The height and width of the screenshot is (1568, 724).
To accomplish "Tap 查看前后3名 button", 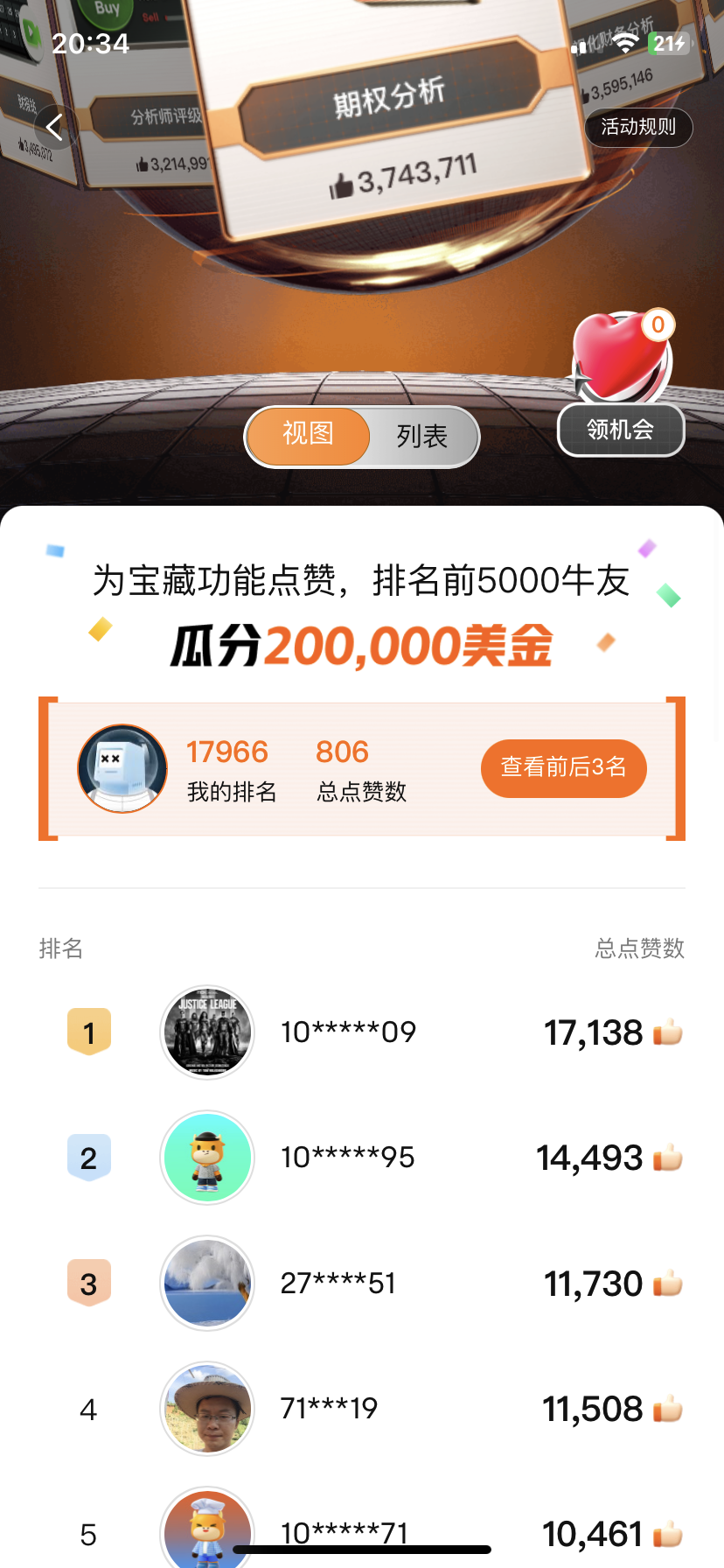I will point(563,768).
